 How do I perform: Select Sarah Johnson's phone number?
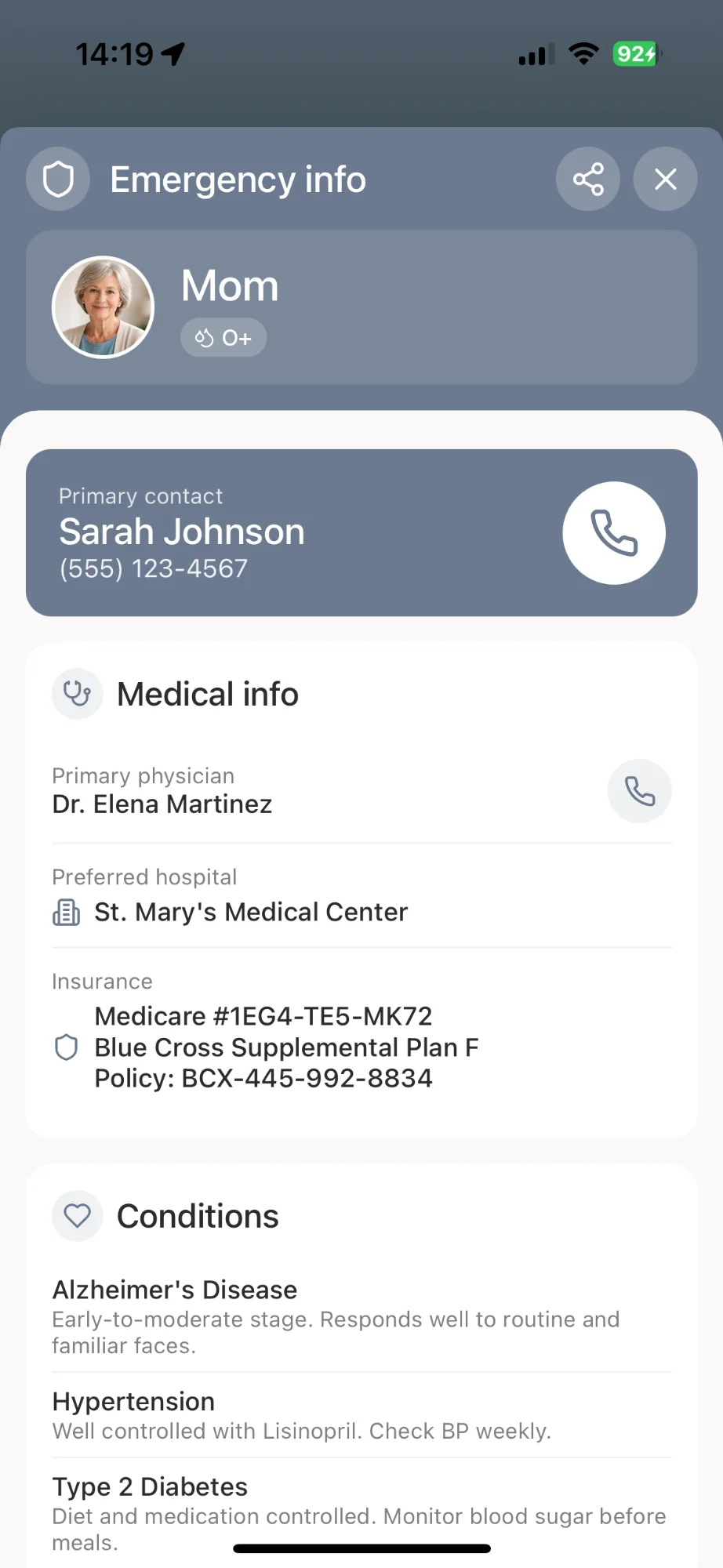click(x=153, y=569)
